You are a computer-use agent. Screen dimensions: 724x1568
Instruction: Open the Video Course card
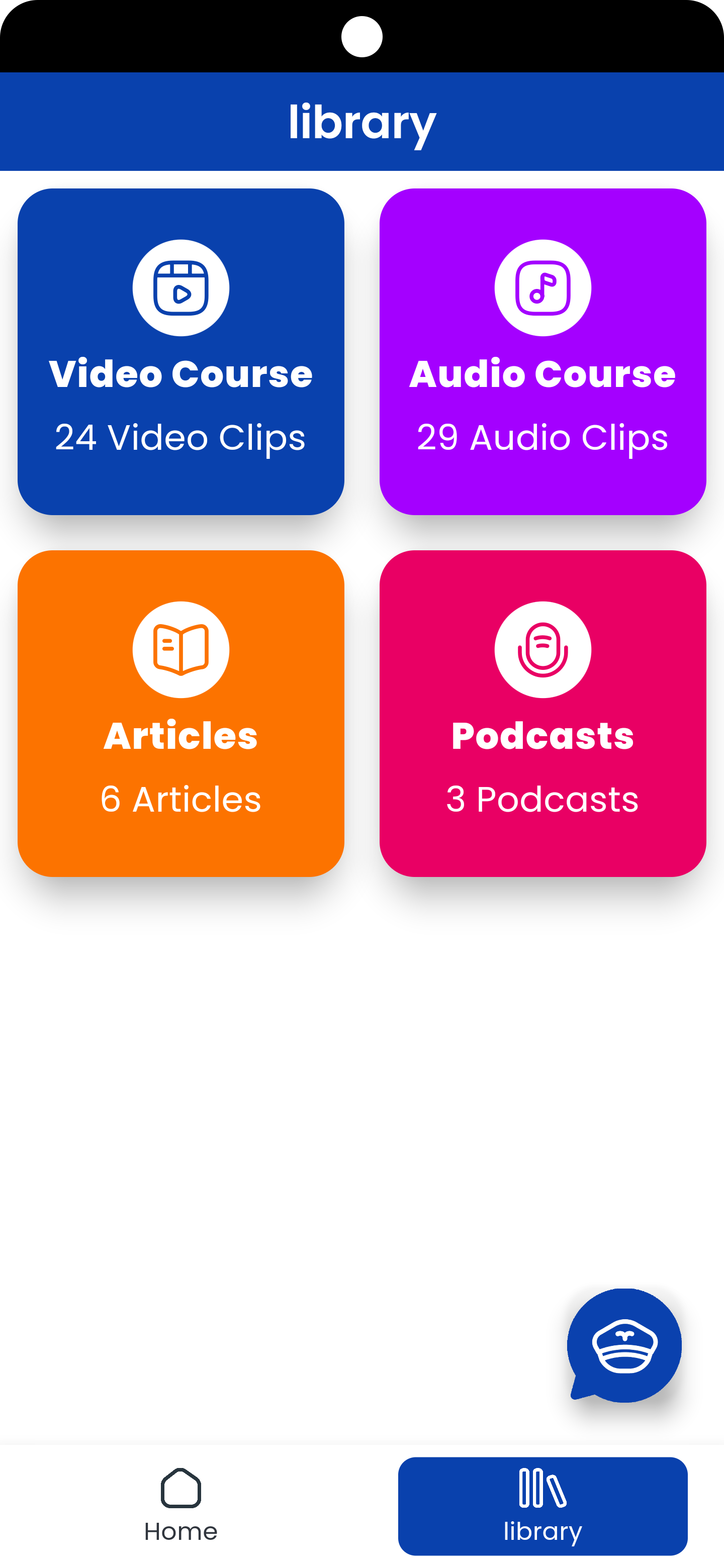181,352
